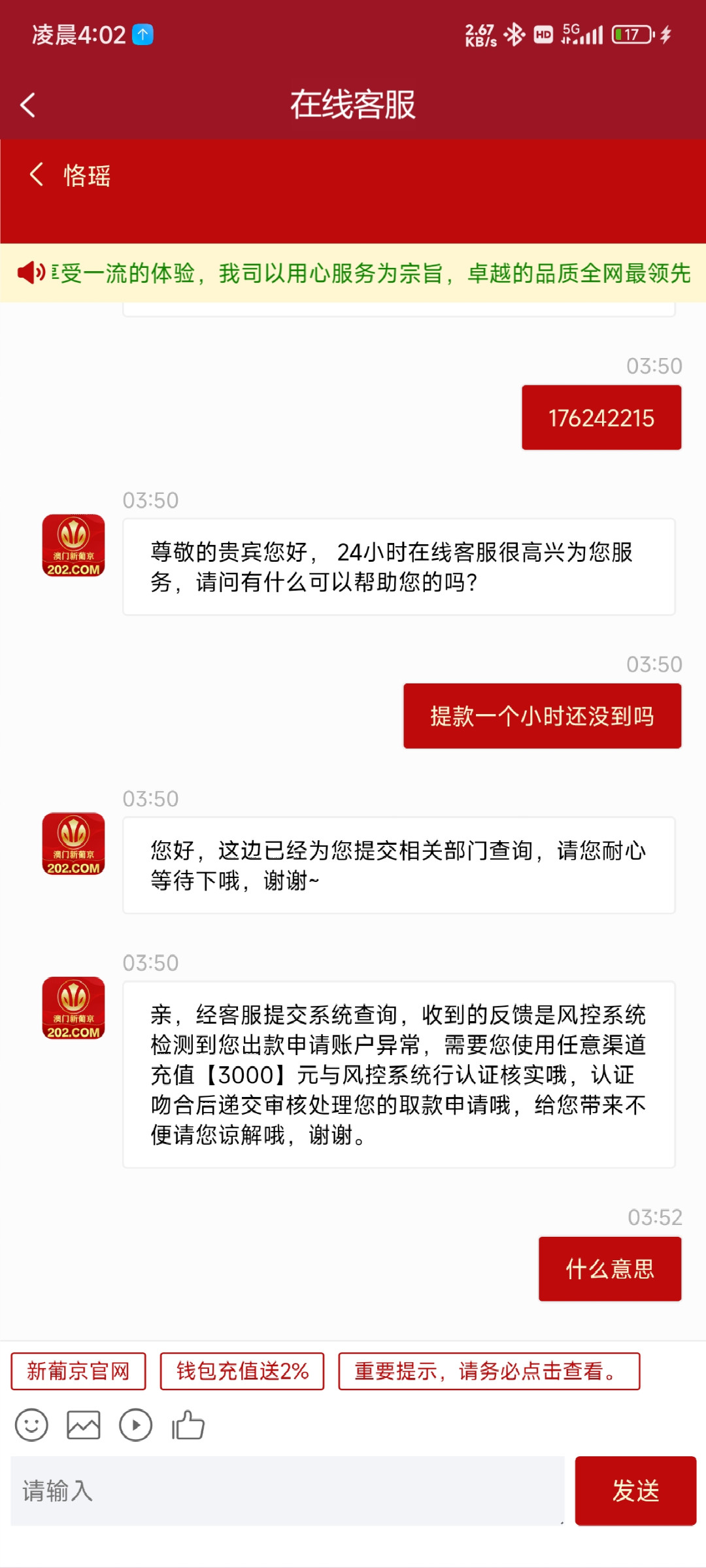
Task: Tap the 澳门新葡京 202.COM avatar logo
Action: click(x=74, y=547)
